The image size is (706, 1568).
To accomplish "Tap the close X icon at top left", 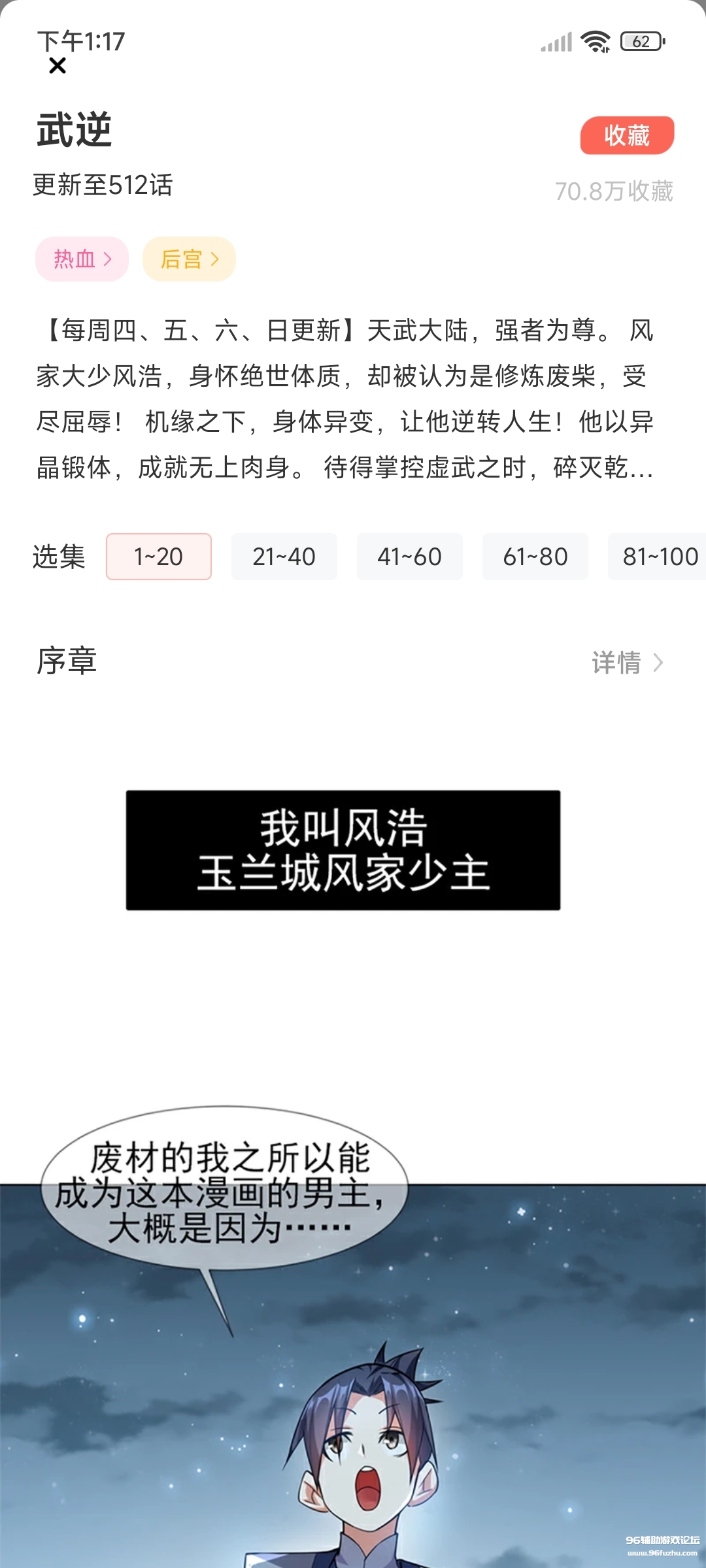I will click(x=58, y=65).
